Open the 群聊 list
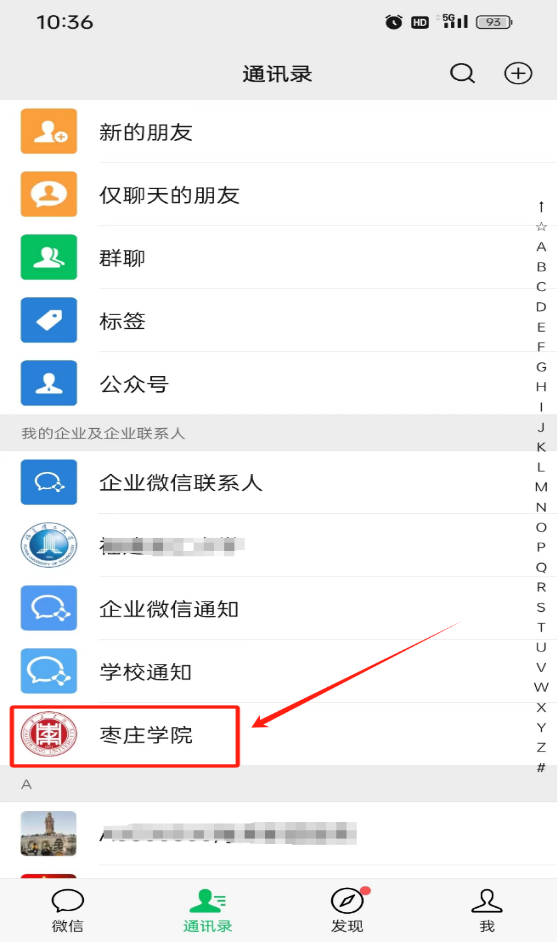 (279, 258)
